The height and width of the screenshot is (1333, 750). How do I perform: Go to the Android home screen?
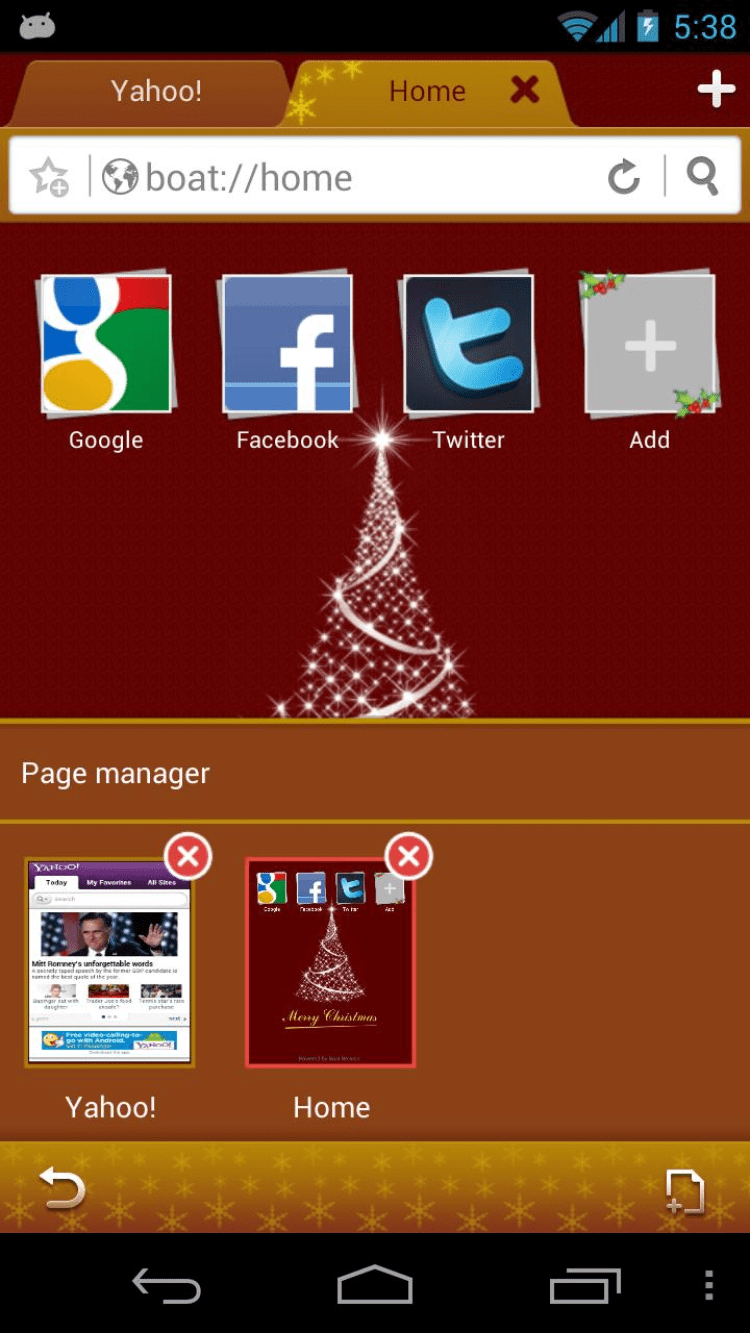point(375,1285)
